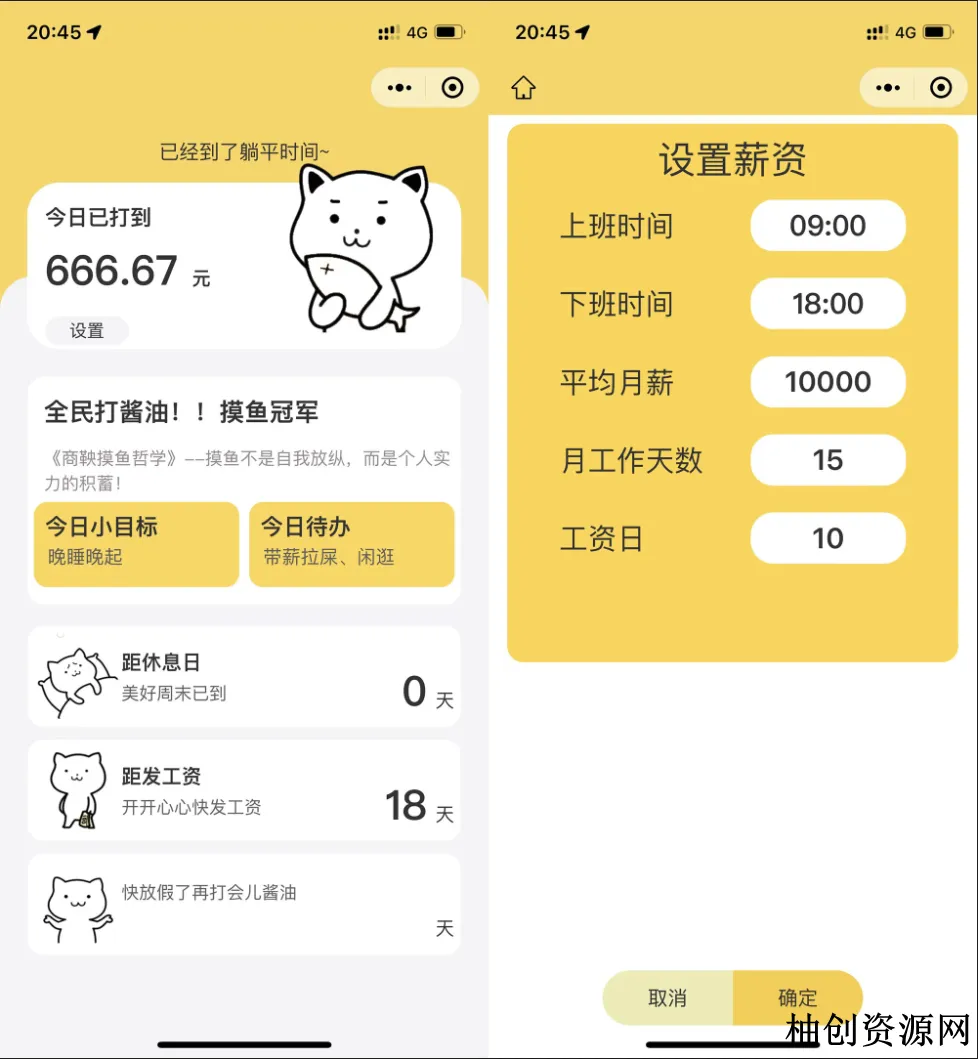Open the 下班时间 18:00 time picker
The height and width of the screenshot is (1059, 978).
pos(827,304)
